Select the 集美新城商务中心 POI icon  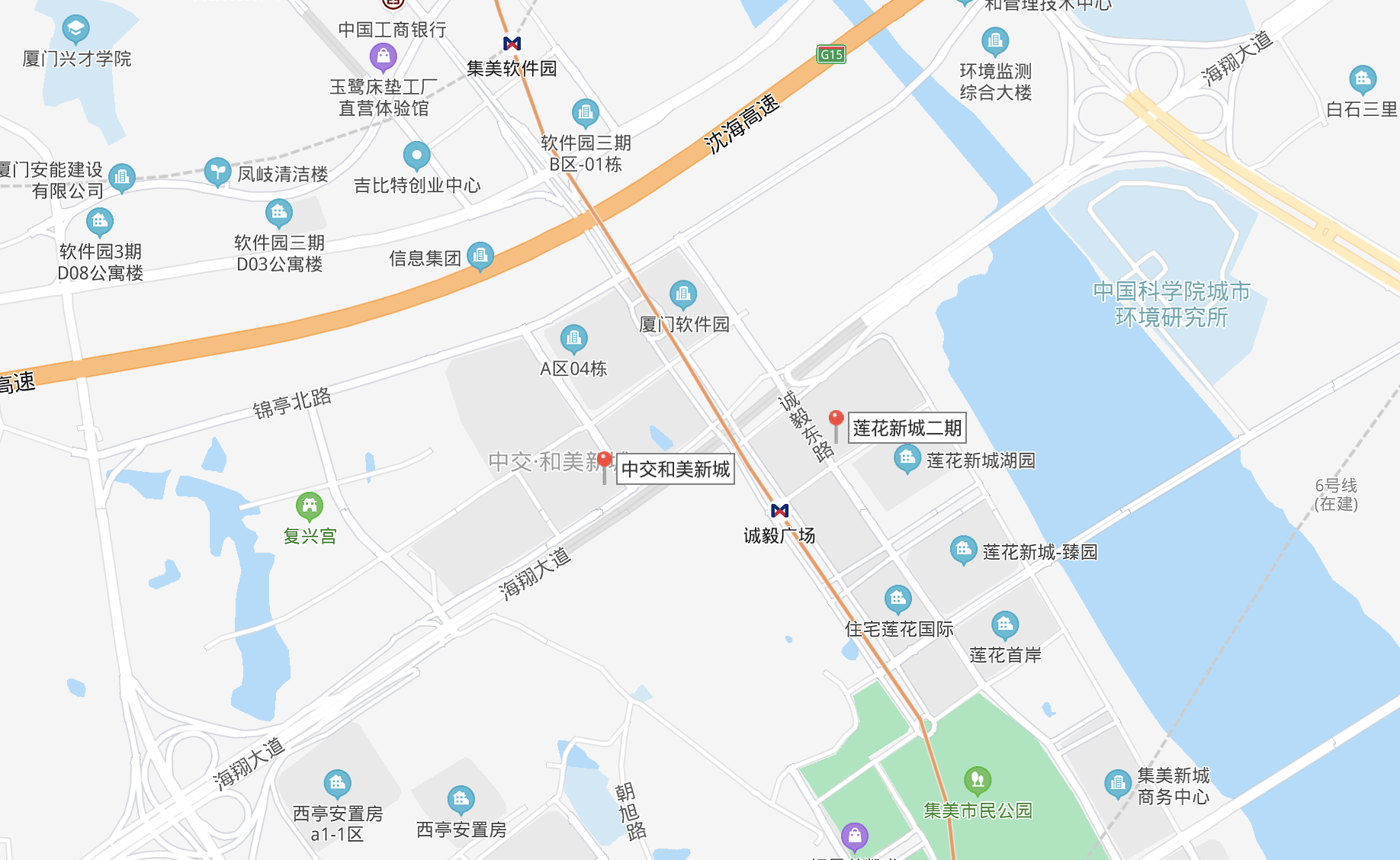coord(1117,782)
